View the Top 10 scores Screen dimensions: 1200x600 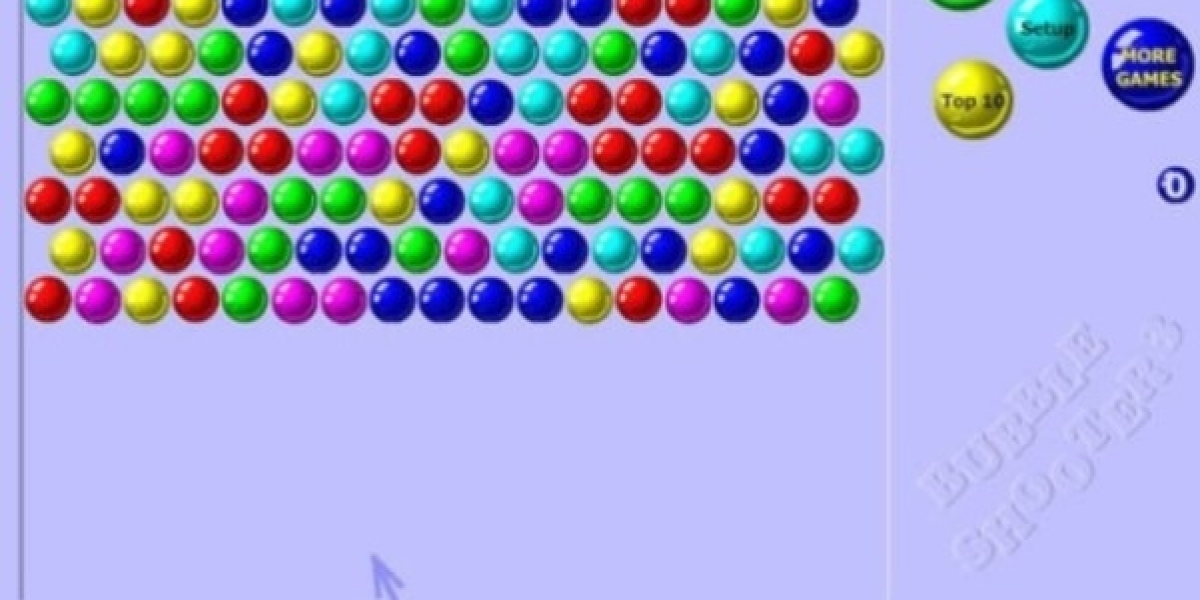point(973,100)
